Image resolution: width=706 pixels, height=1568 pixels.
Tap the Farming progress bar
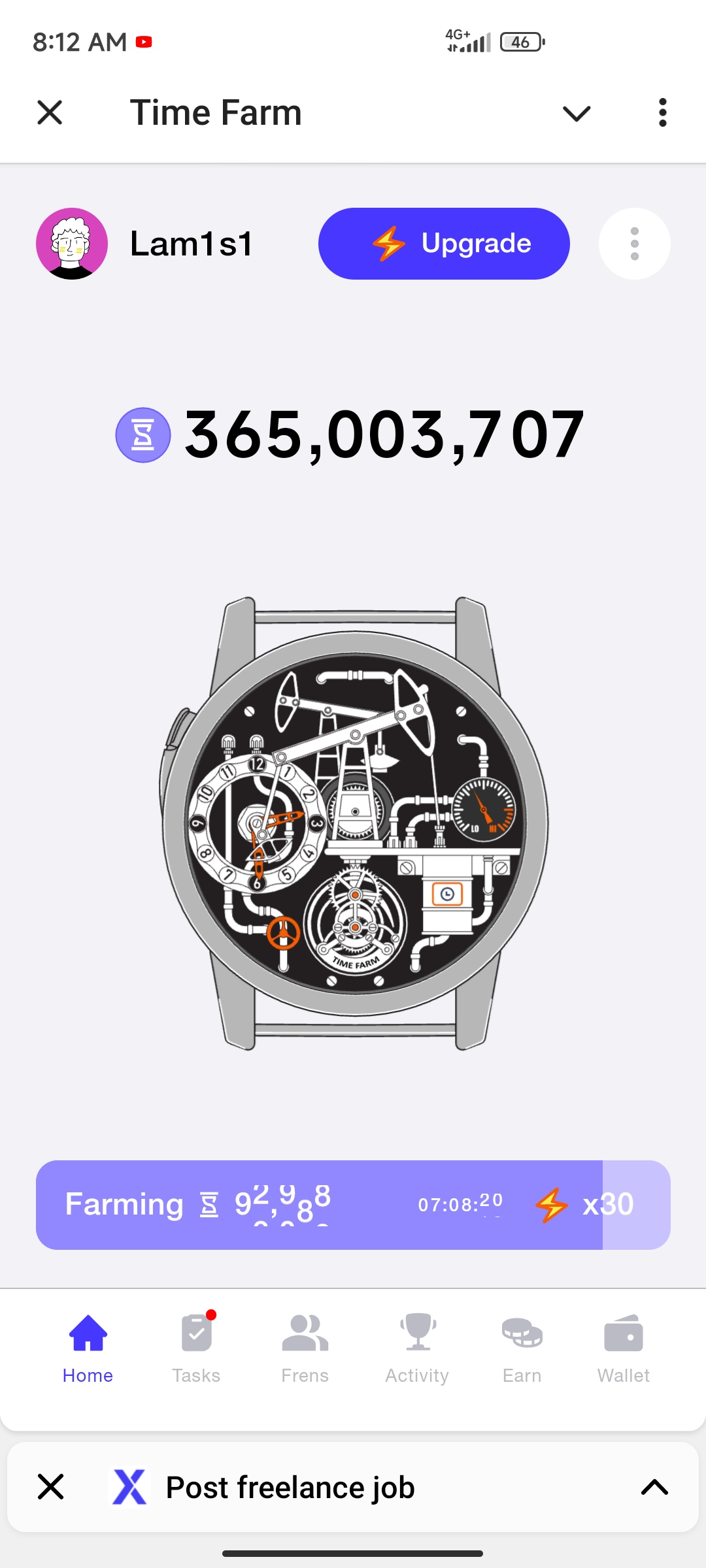(353, 1205)
